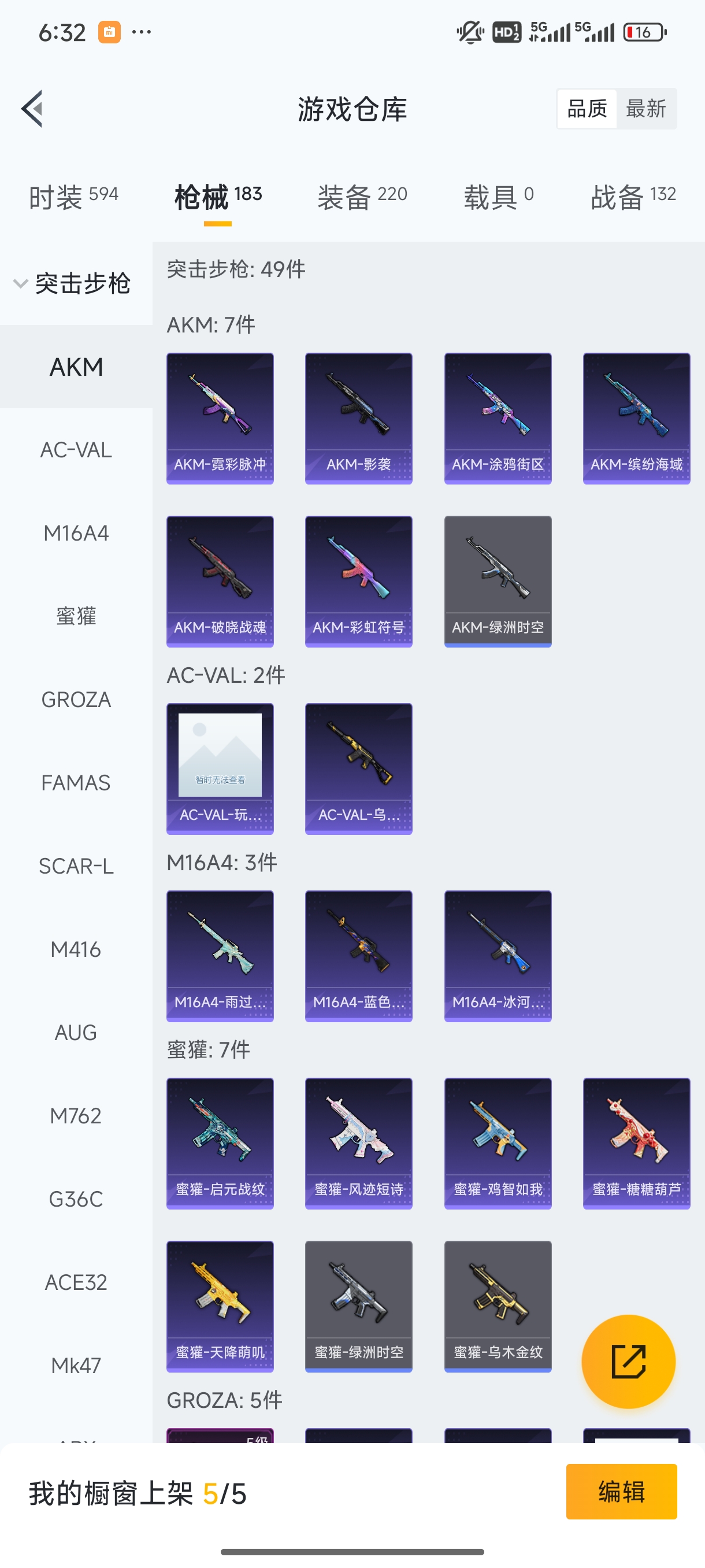Jump to the M416 section

coord(76,949)
